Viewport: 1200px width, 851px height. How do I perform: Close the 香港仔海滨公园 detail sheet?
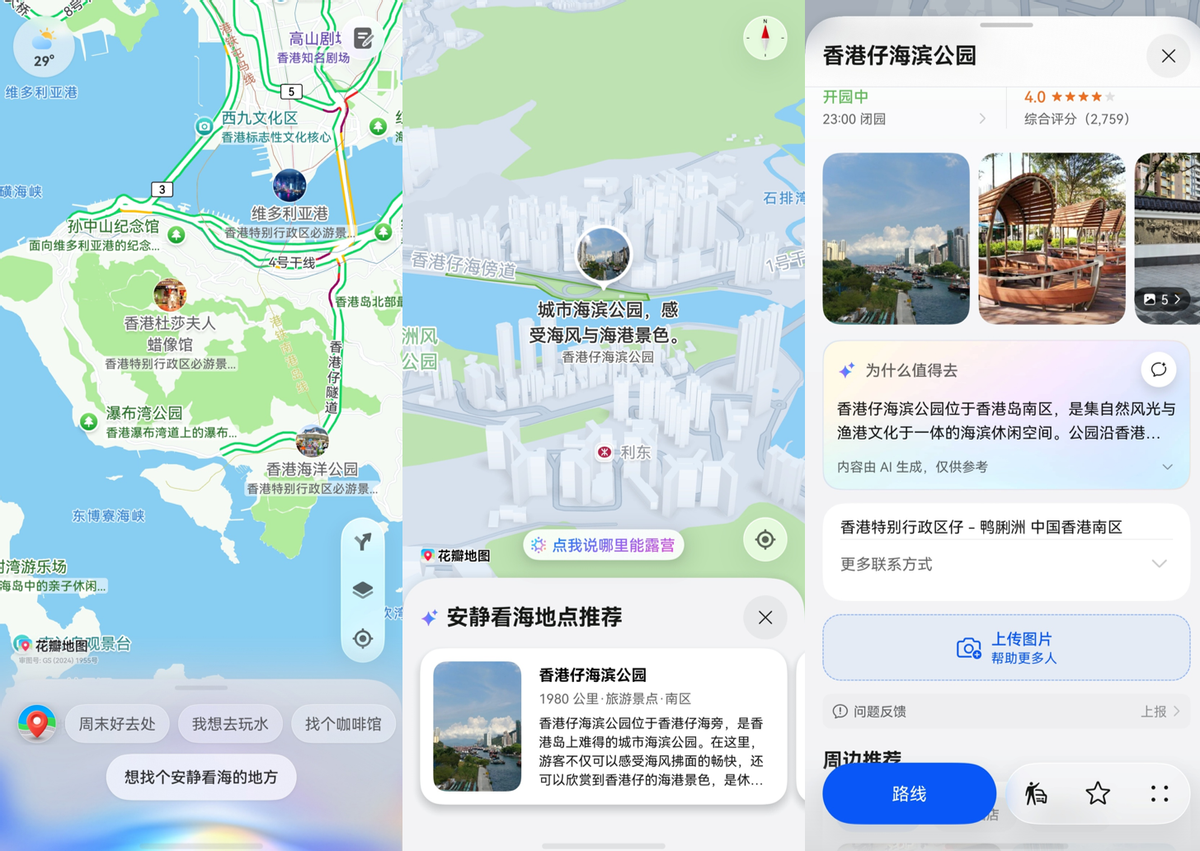click(x=1168, y=56)
